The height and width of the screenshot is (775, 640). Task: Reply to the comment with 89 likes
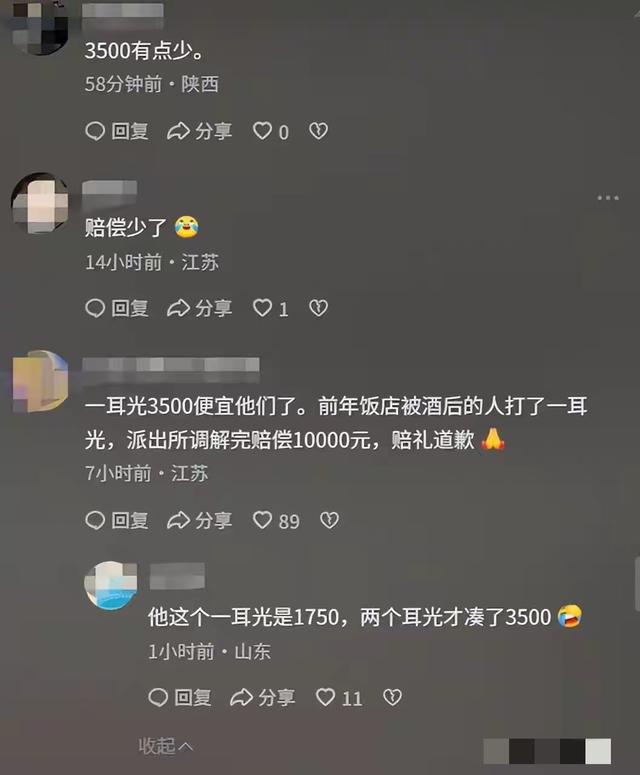116,520
